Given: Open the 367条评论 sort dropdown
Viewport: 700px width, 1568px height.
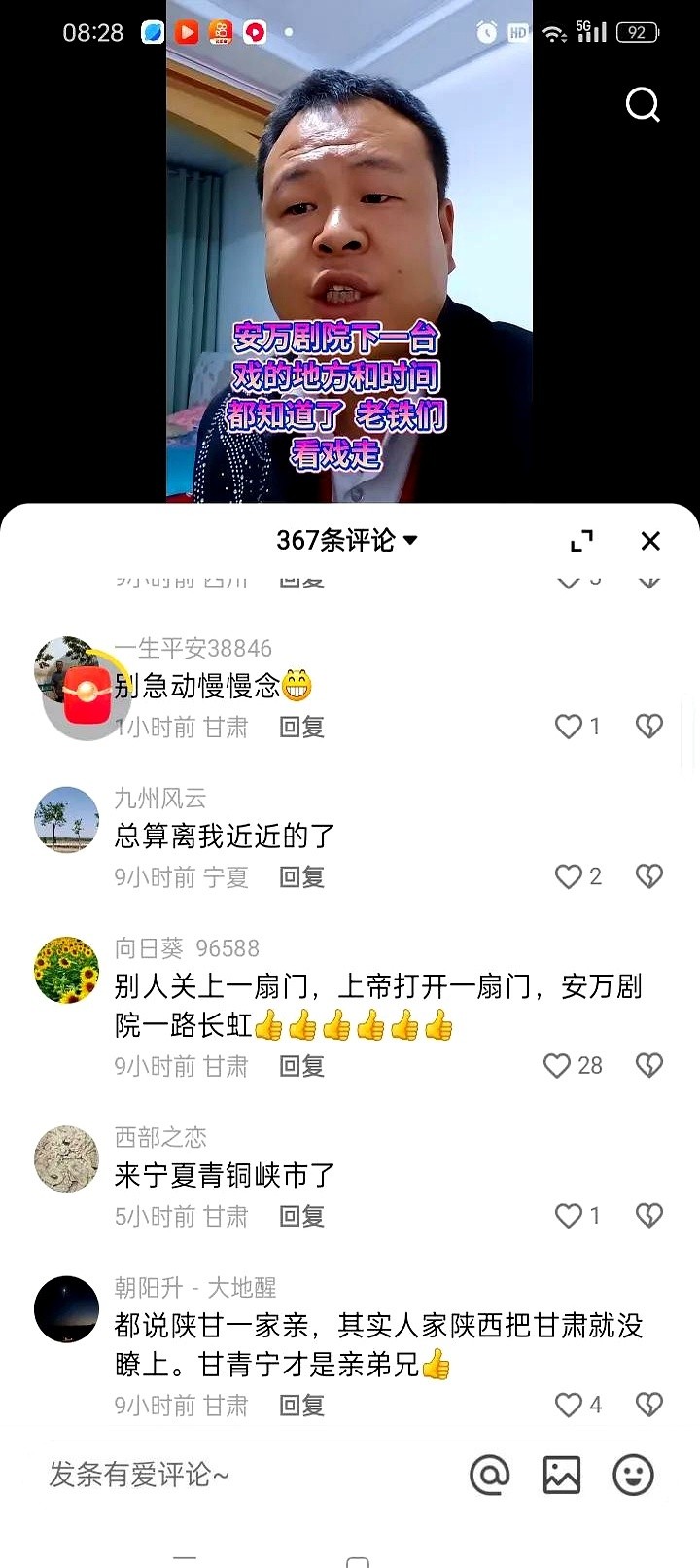Looking at the screenshot, I should 346,540.
